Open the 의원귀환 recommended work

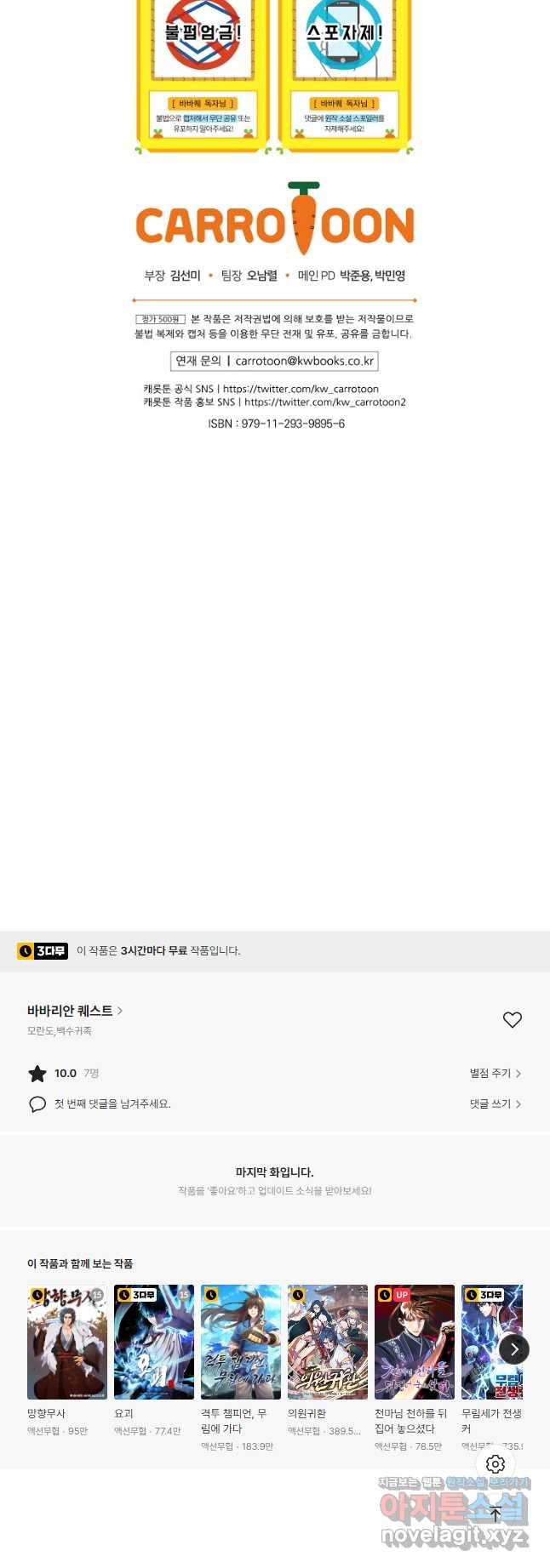pos(328,1343)
